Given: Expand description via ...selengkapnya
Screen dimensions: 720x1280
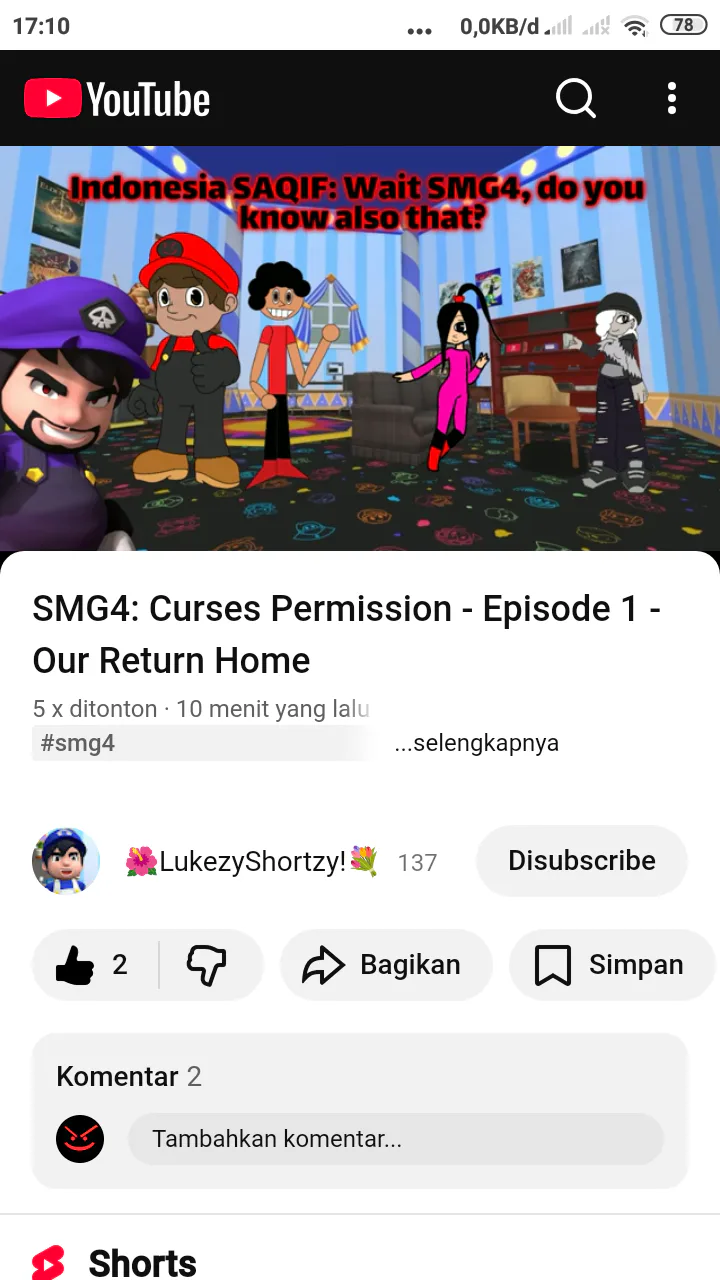Looking at the screenshot, I should pyautogui.click(x=476, y=743).
